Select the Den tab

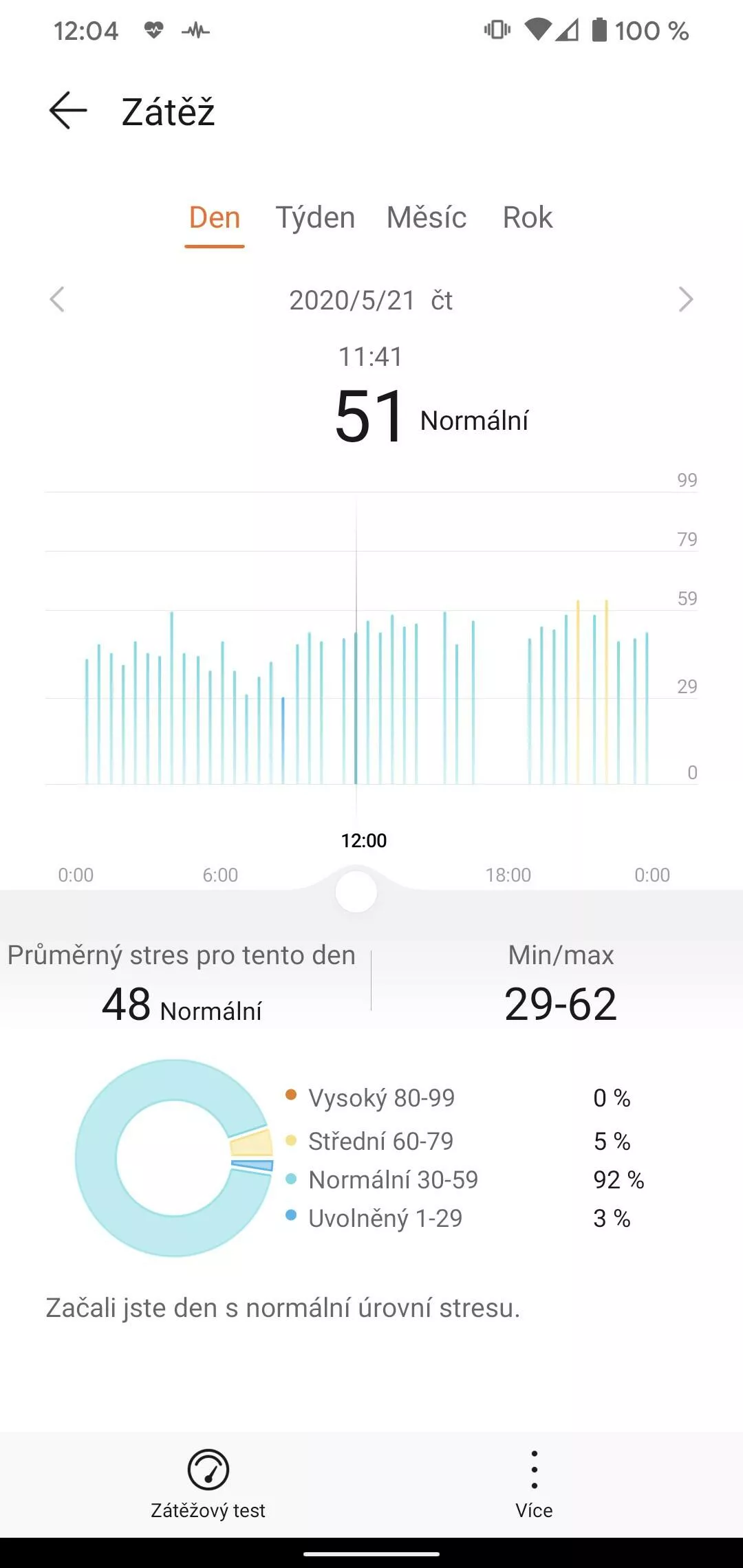tap(215, 218)
